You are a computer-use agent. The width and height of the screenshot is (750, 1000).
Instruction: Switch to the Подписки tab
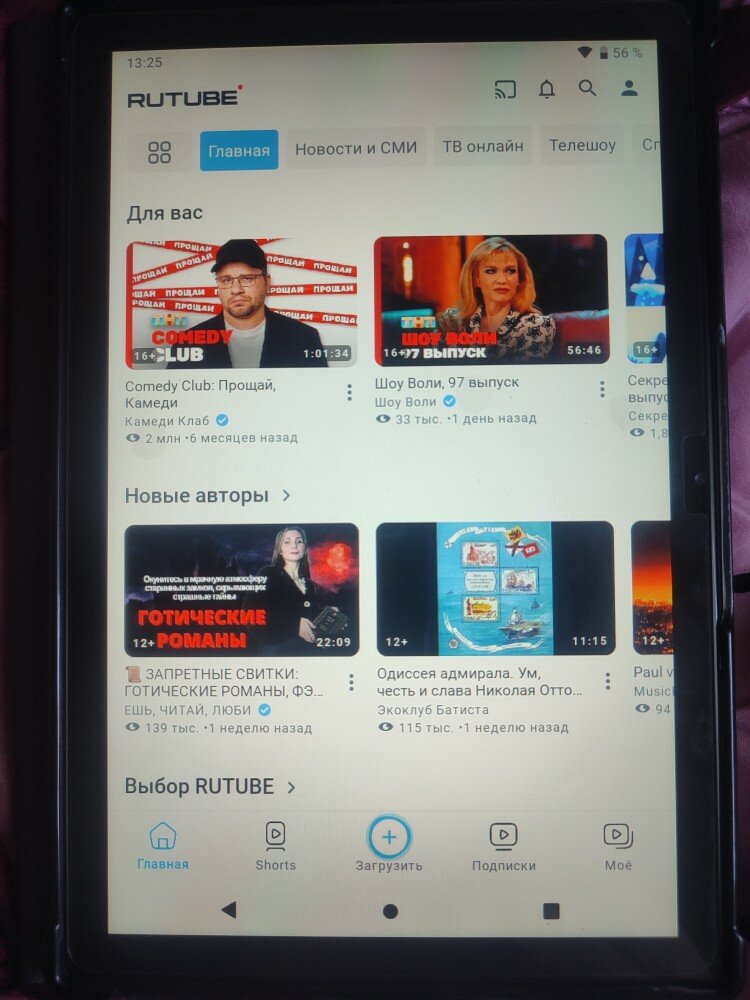[x=503, y=846]
